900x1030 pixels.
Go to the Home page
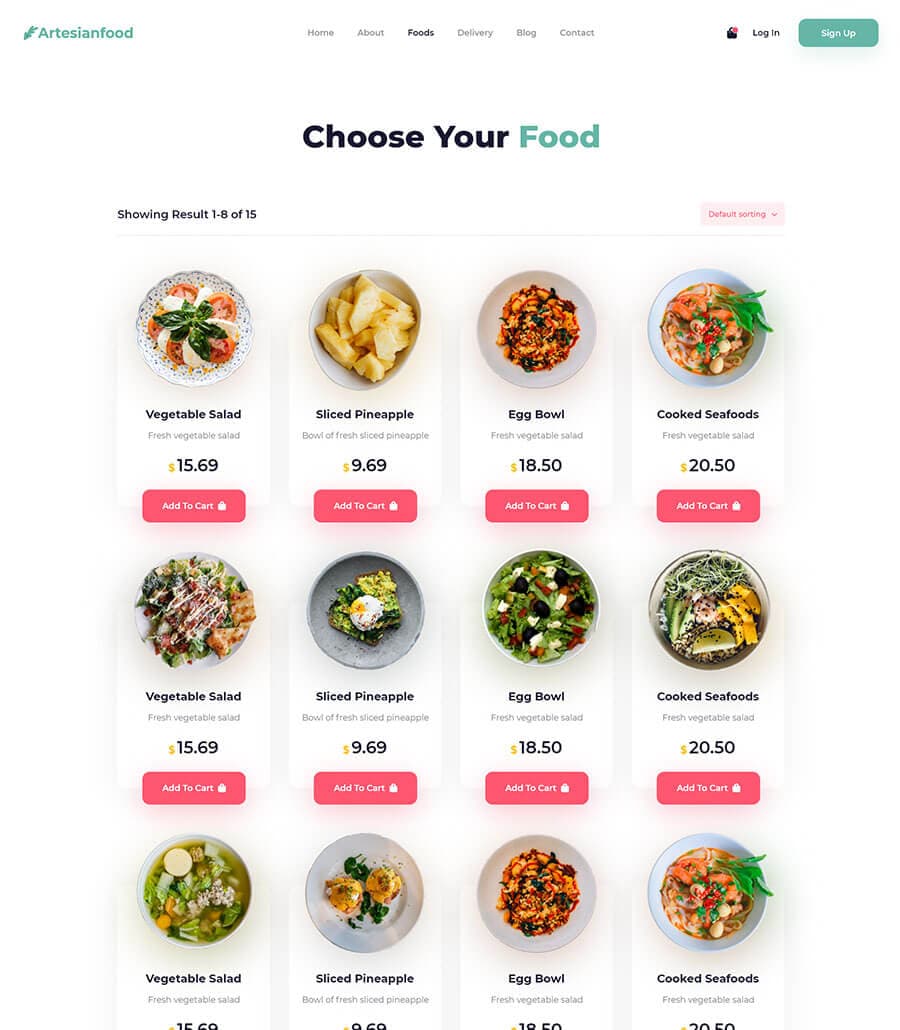320,33
